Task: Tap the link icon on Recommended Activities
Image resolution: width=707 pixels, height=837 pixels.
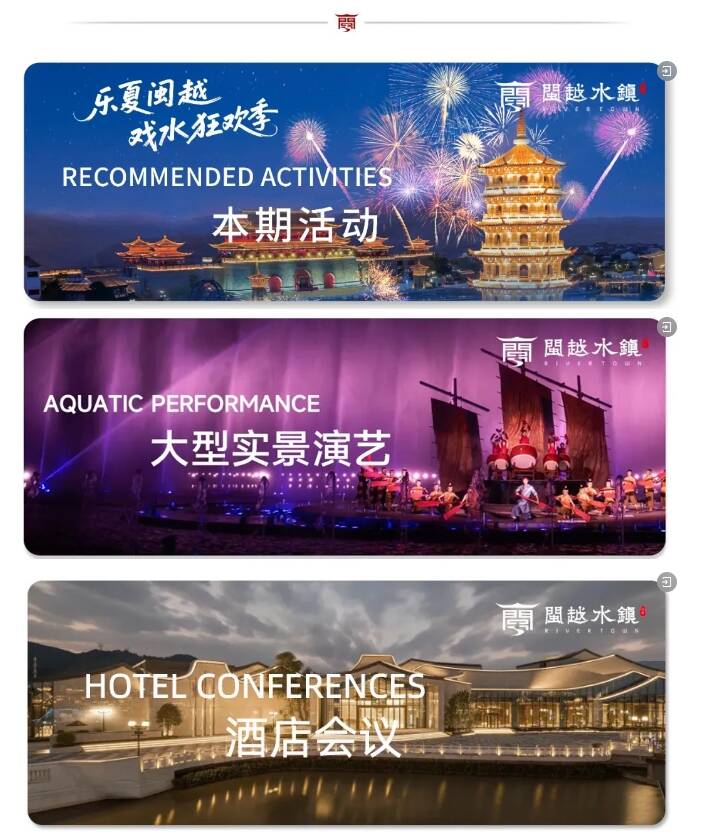Action: 668,71
